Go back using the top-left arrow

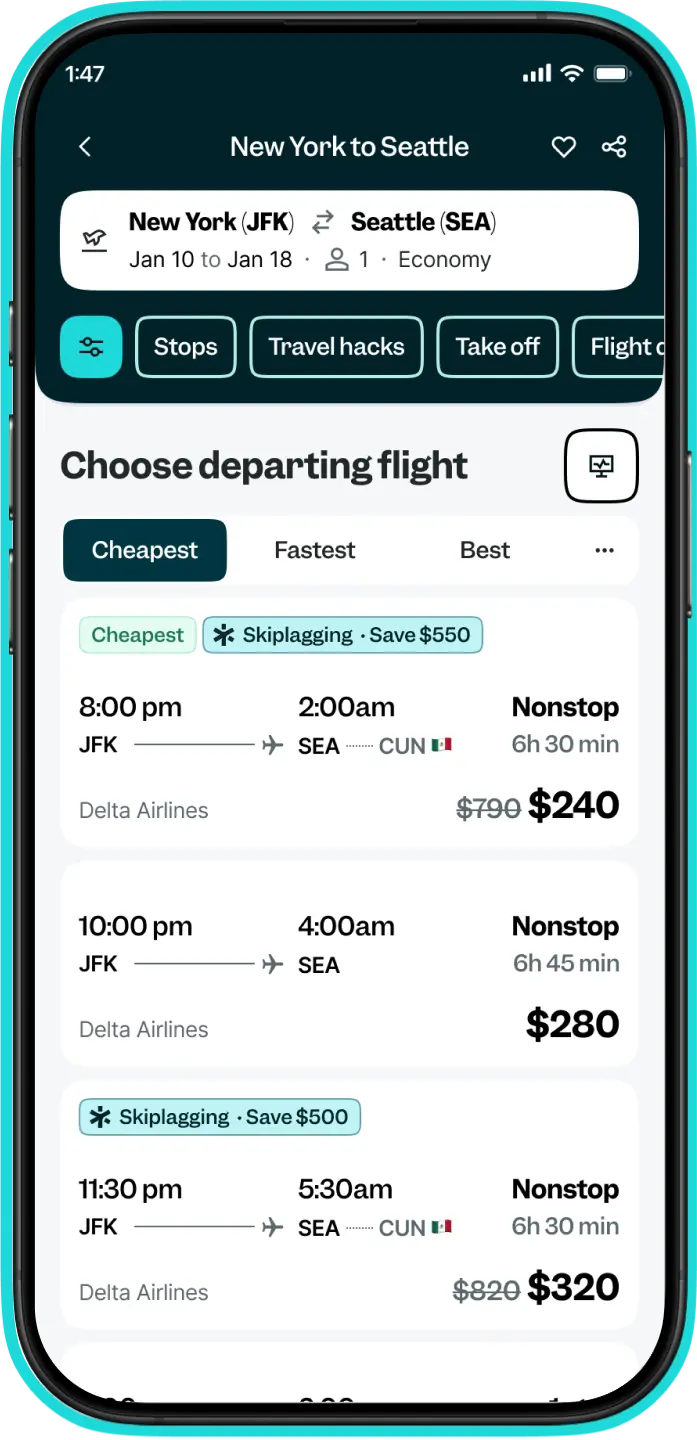(85, 147)
